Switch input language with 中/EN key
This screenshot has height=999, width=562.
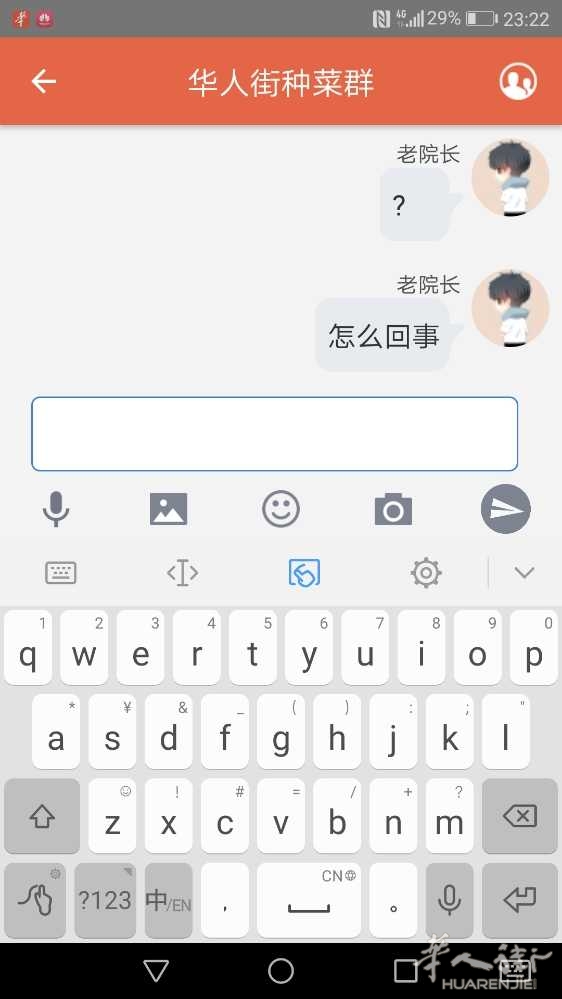(168, 900)
